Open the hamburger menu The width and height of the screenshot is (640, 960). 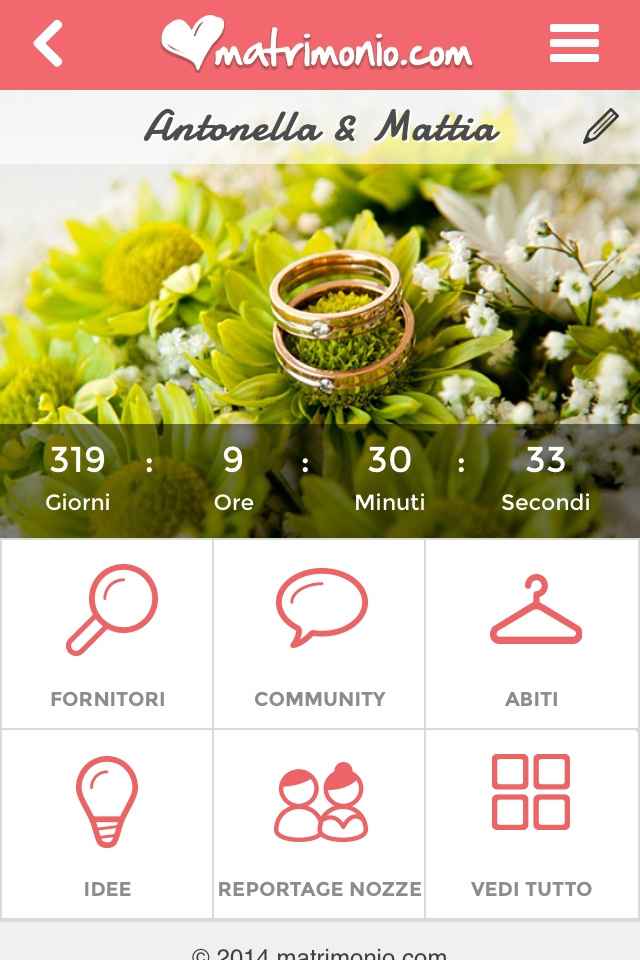574,44
